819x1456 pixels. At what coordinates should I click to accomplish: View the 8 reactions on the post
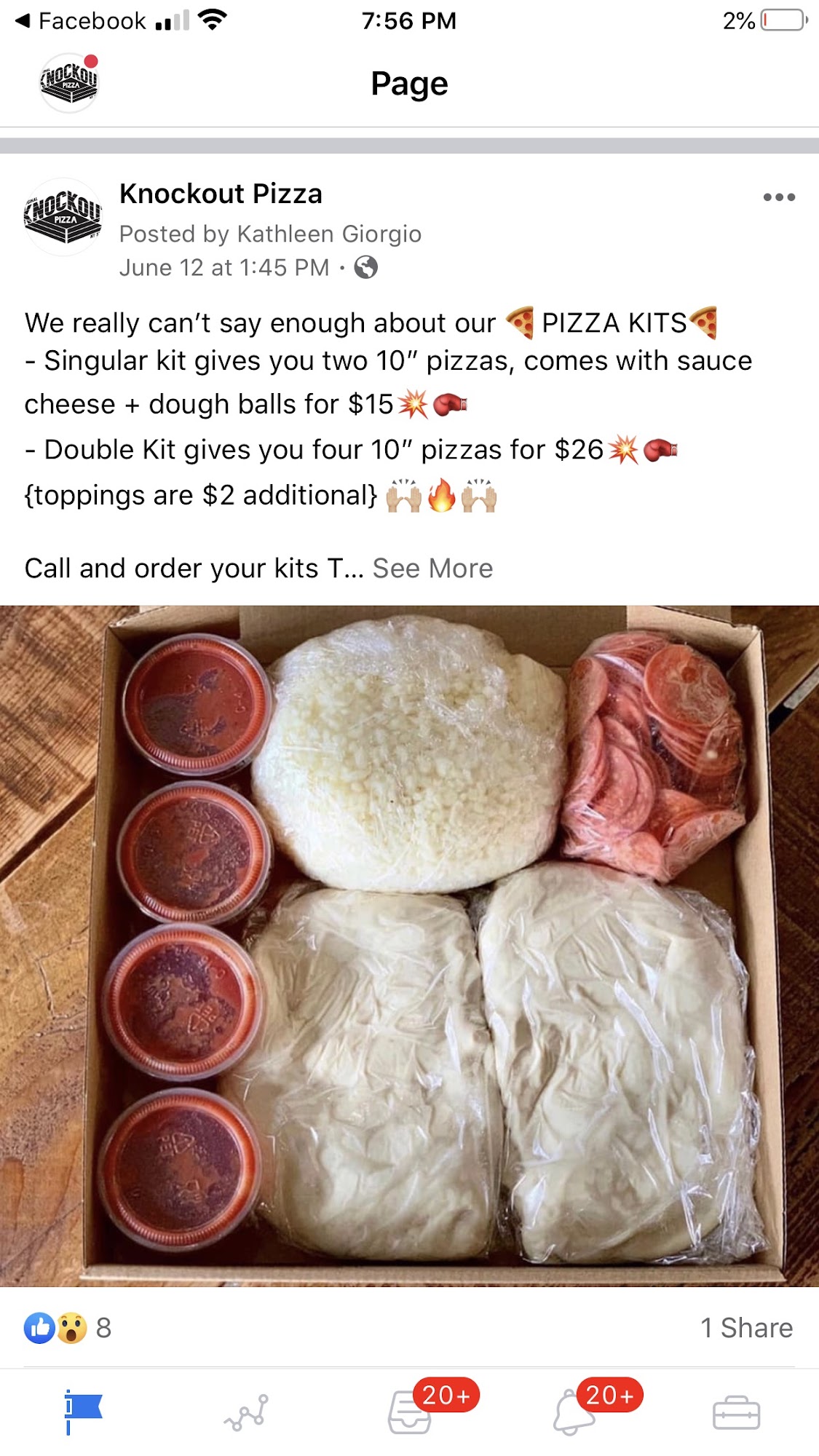[68, 1328]
